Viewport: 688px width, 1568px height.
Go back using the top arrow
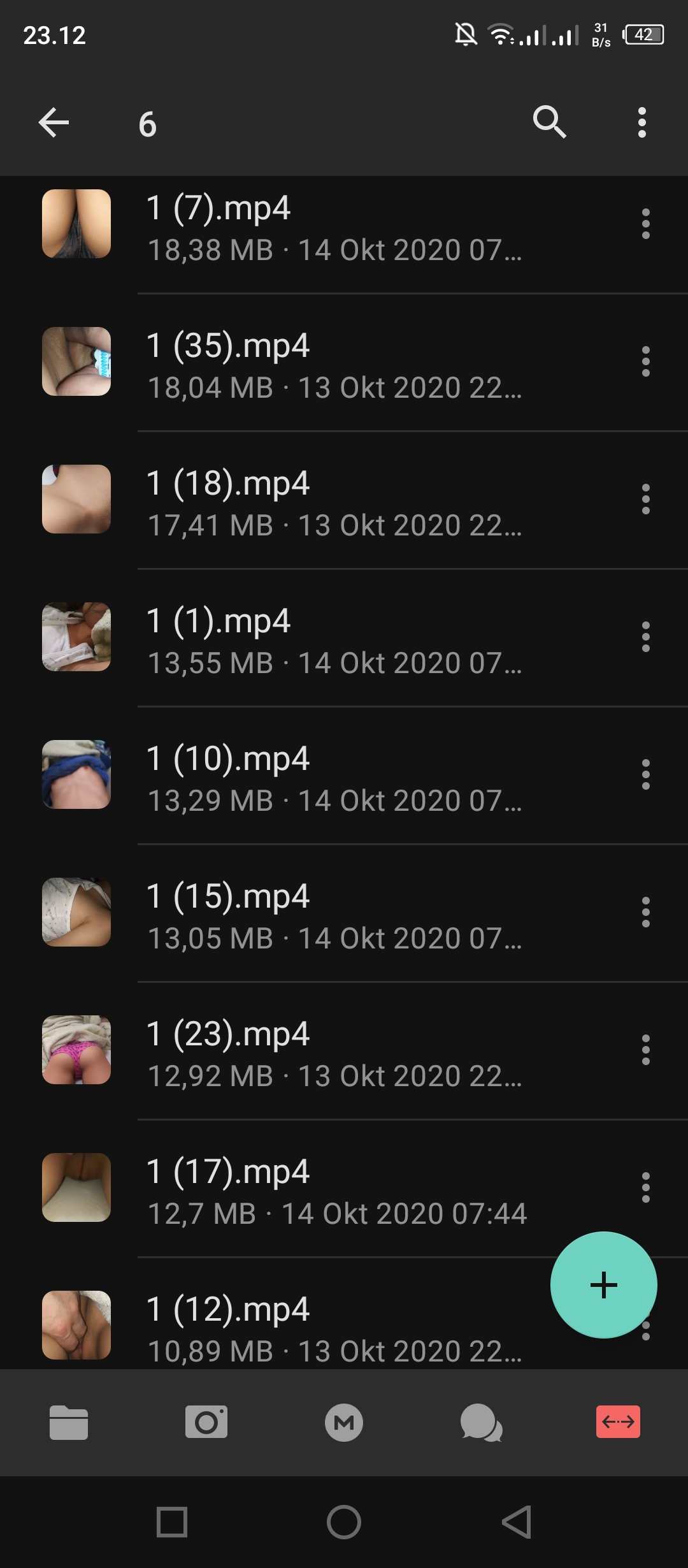(54, 122)
